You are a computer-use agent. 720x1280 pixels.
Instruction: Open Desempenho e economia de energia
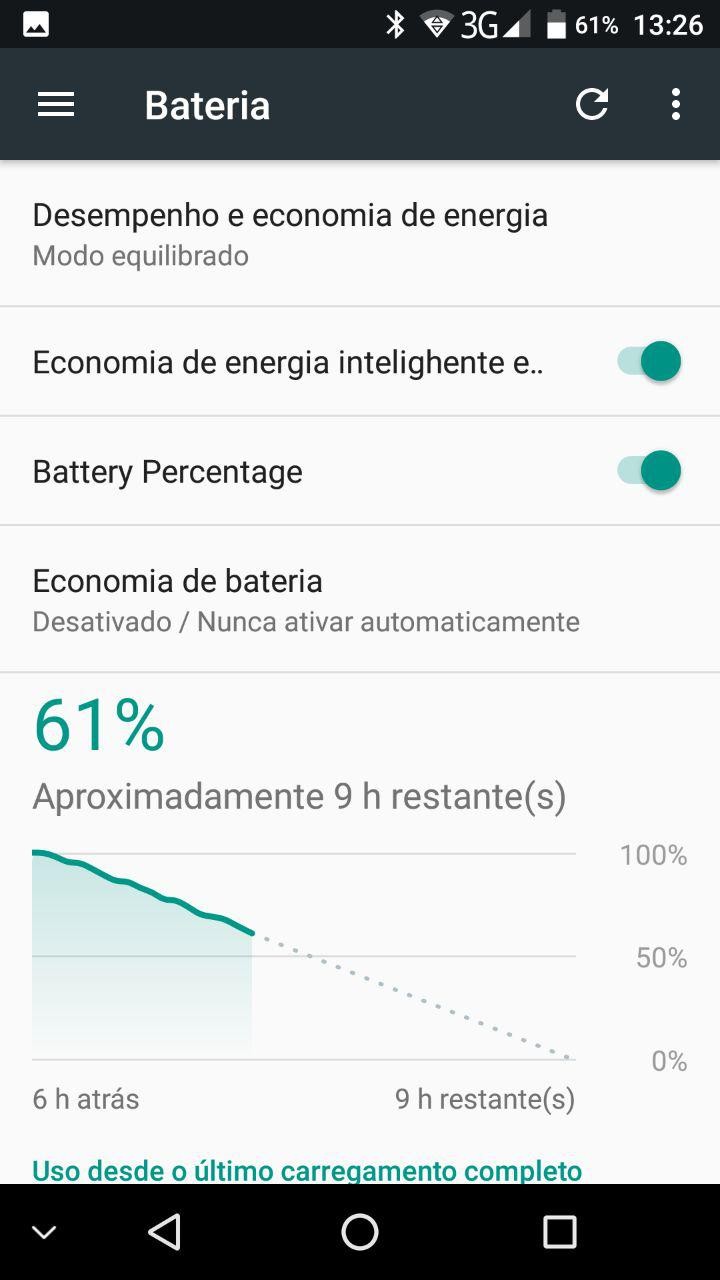[290, 234]
